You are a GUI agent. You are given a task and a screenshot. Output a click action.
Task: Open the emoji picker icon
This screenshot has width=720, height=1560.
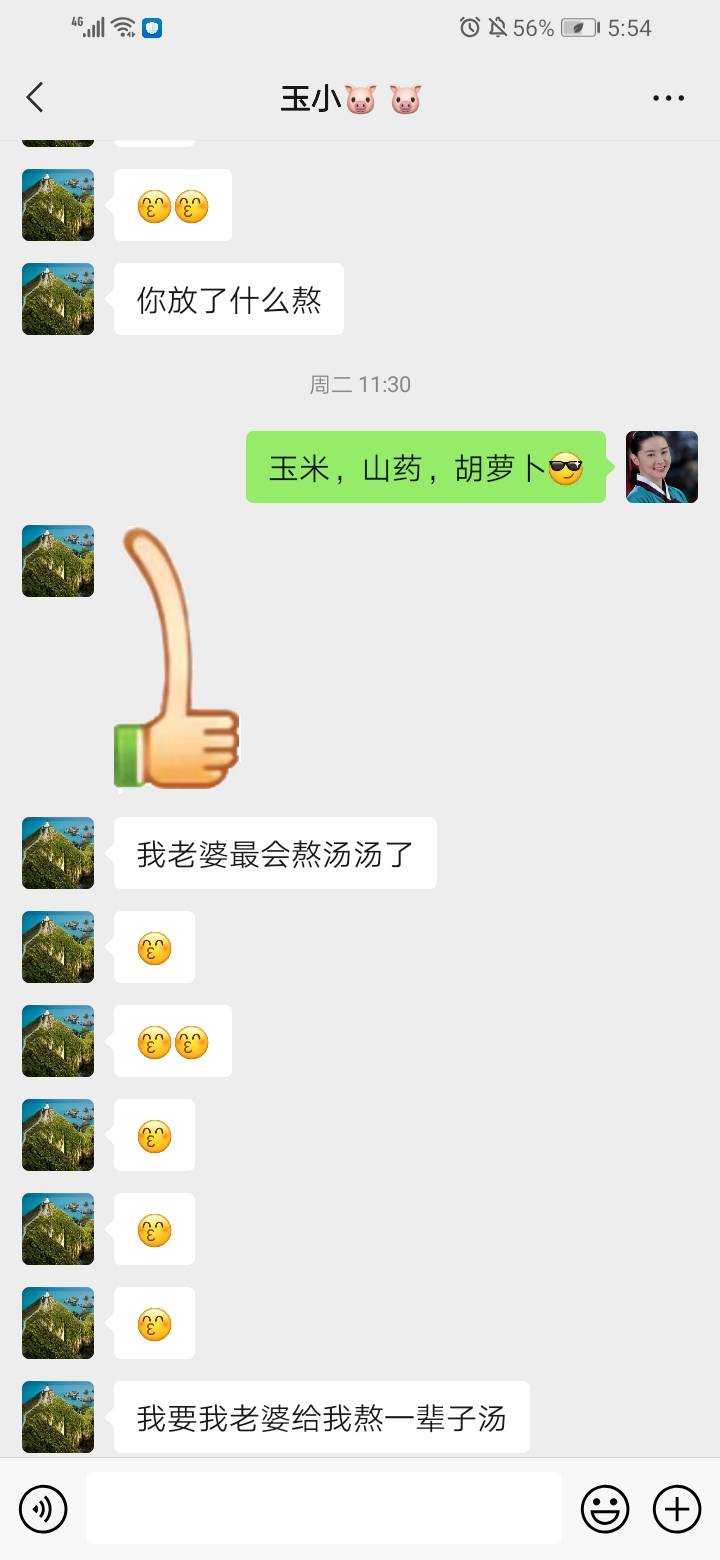607,1508
